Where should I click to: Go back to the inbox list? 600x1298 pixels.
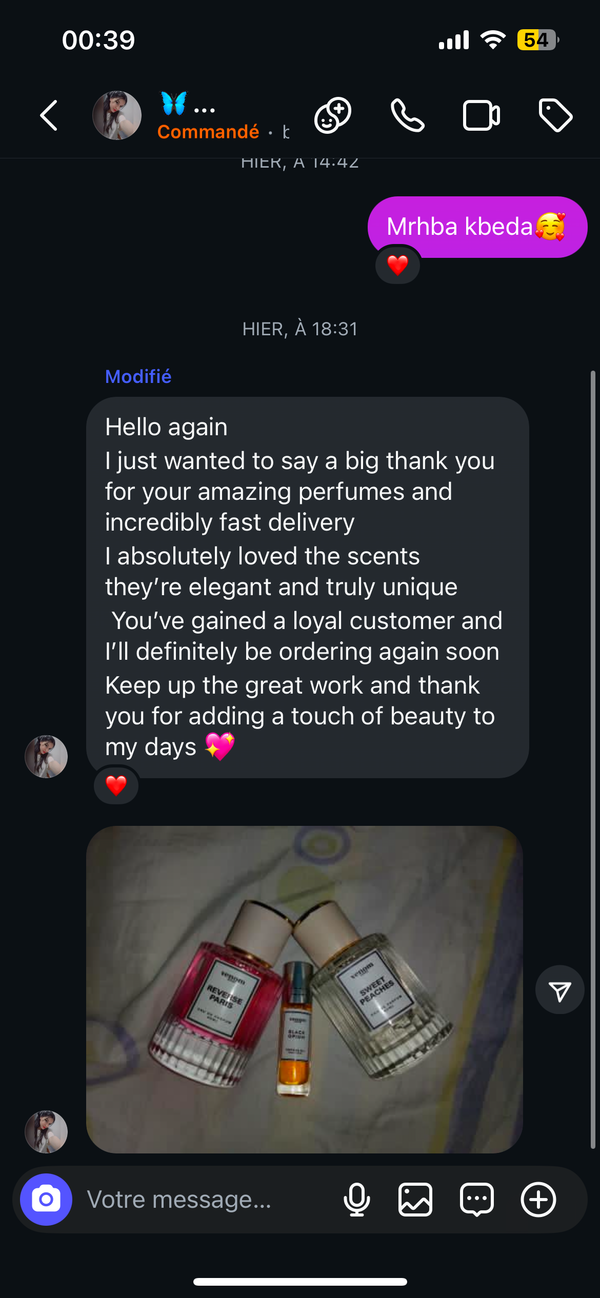click(x=48, y=116)
